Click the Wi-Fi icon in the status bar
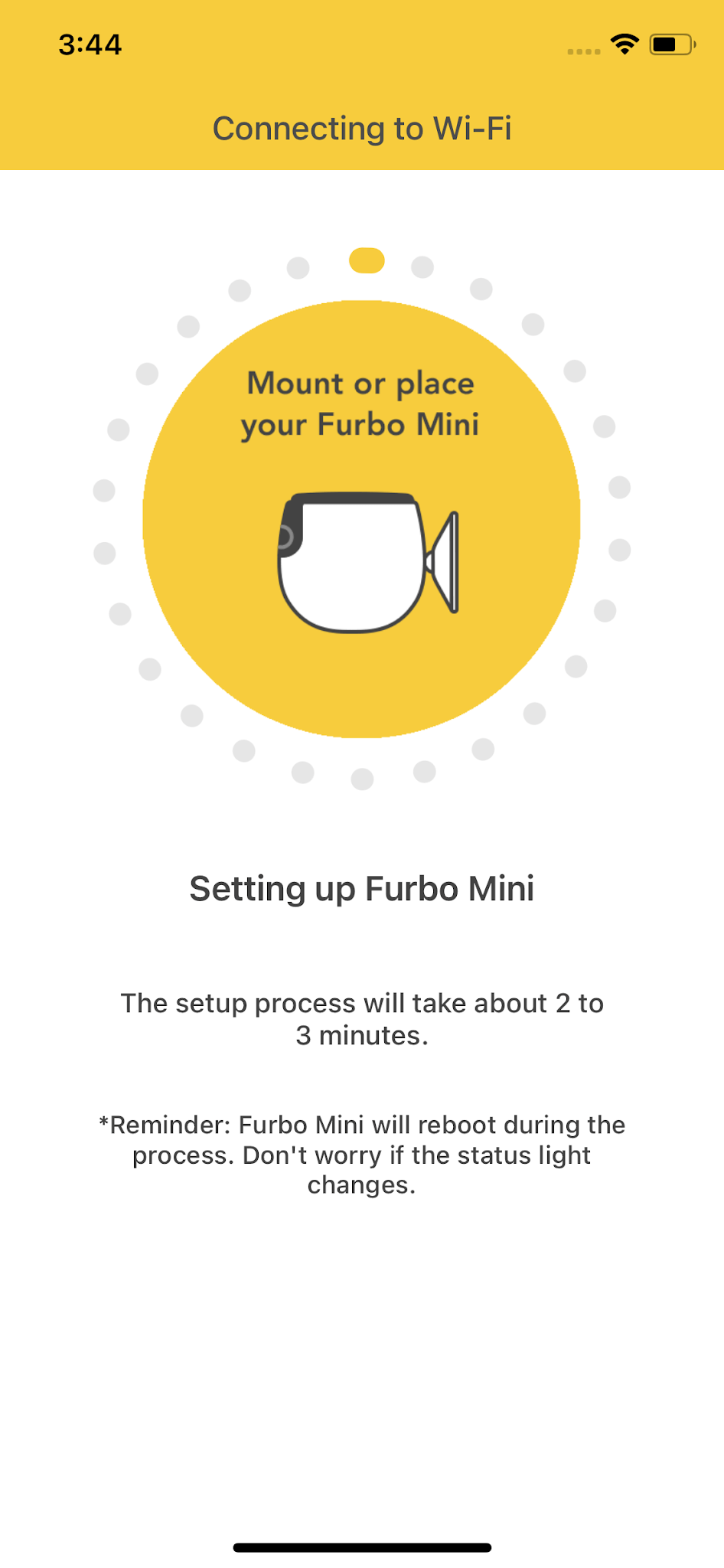The width and height of the screenshot is (724, 1568). point(625,46)
